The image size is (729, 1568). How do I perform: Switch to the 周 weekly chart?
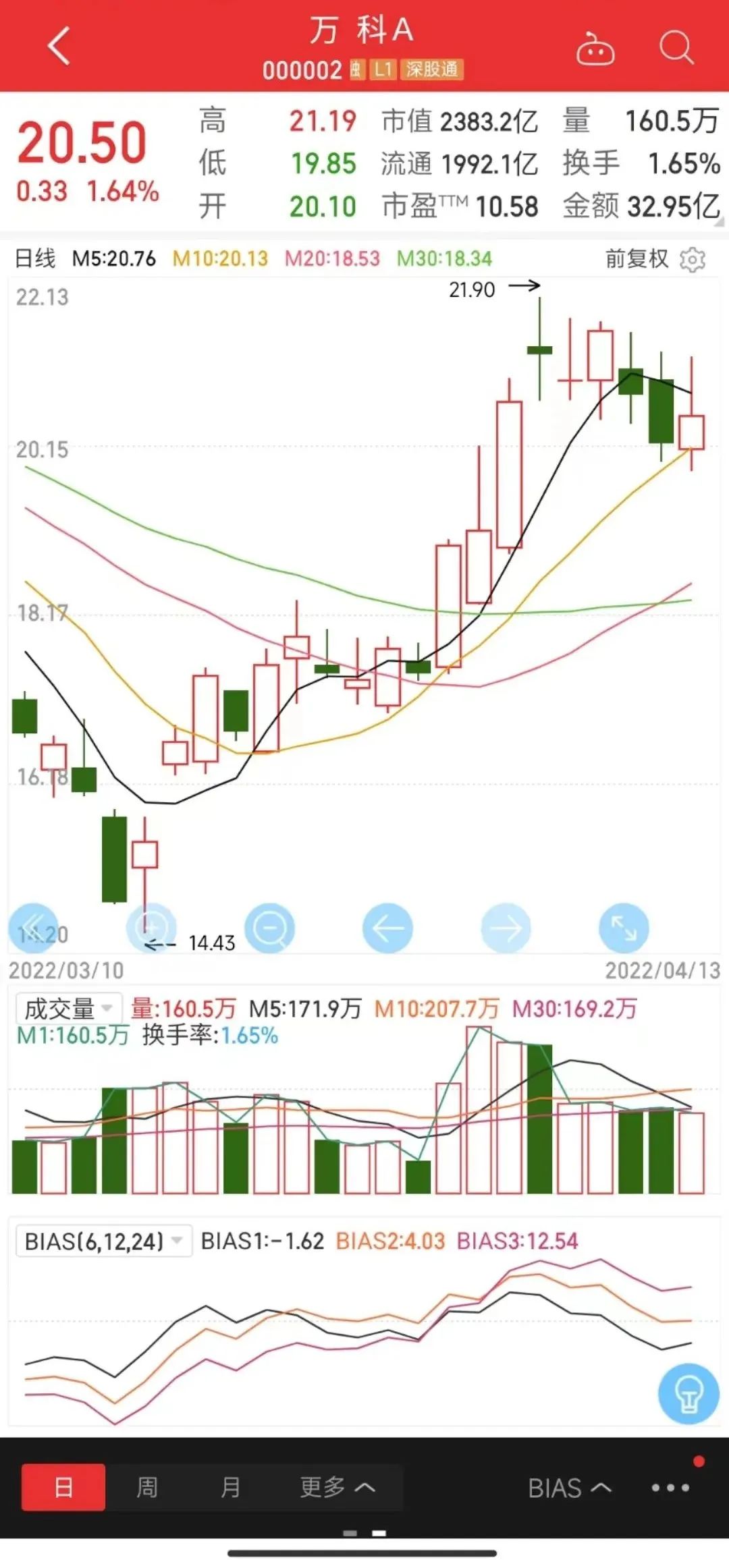pos(147,1487)
